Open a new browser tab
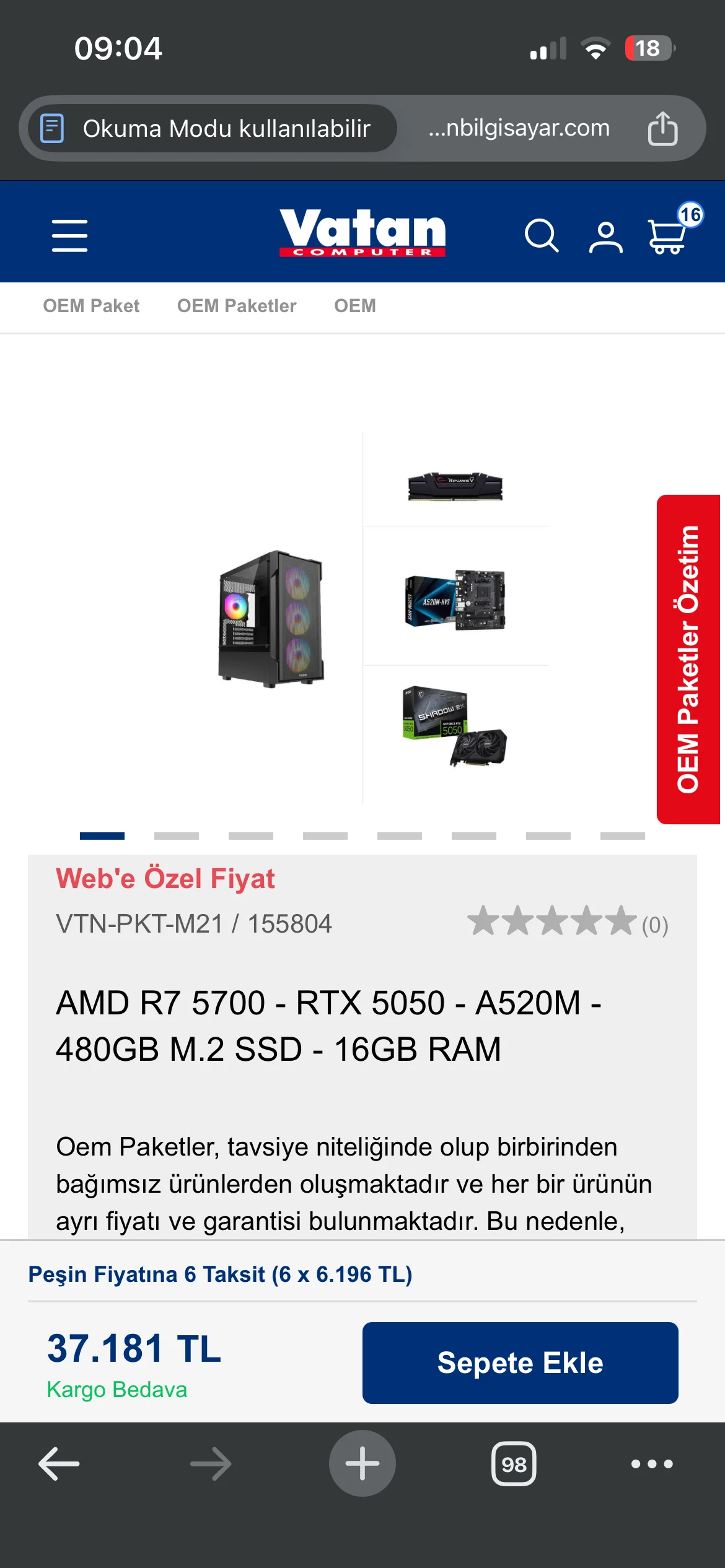Screen dimensions: 725x1568 pos(362,1464)
